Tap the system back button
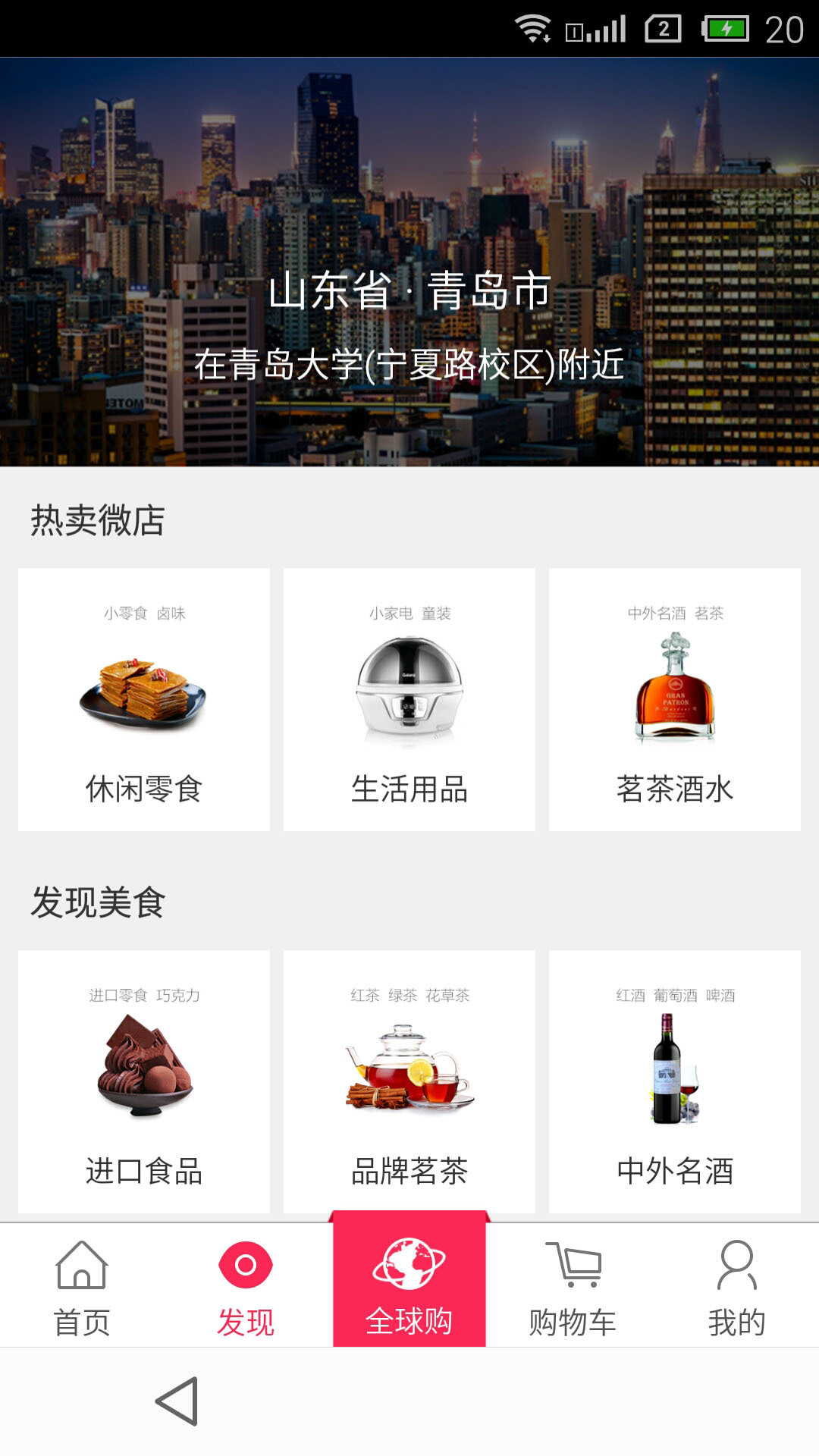819x1456 pixels. click(177, 1401)
